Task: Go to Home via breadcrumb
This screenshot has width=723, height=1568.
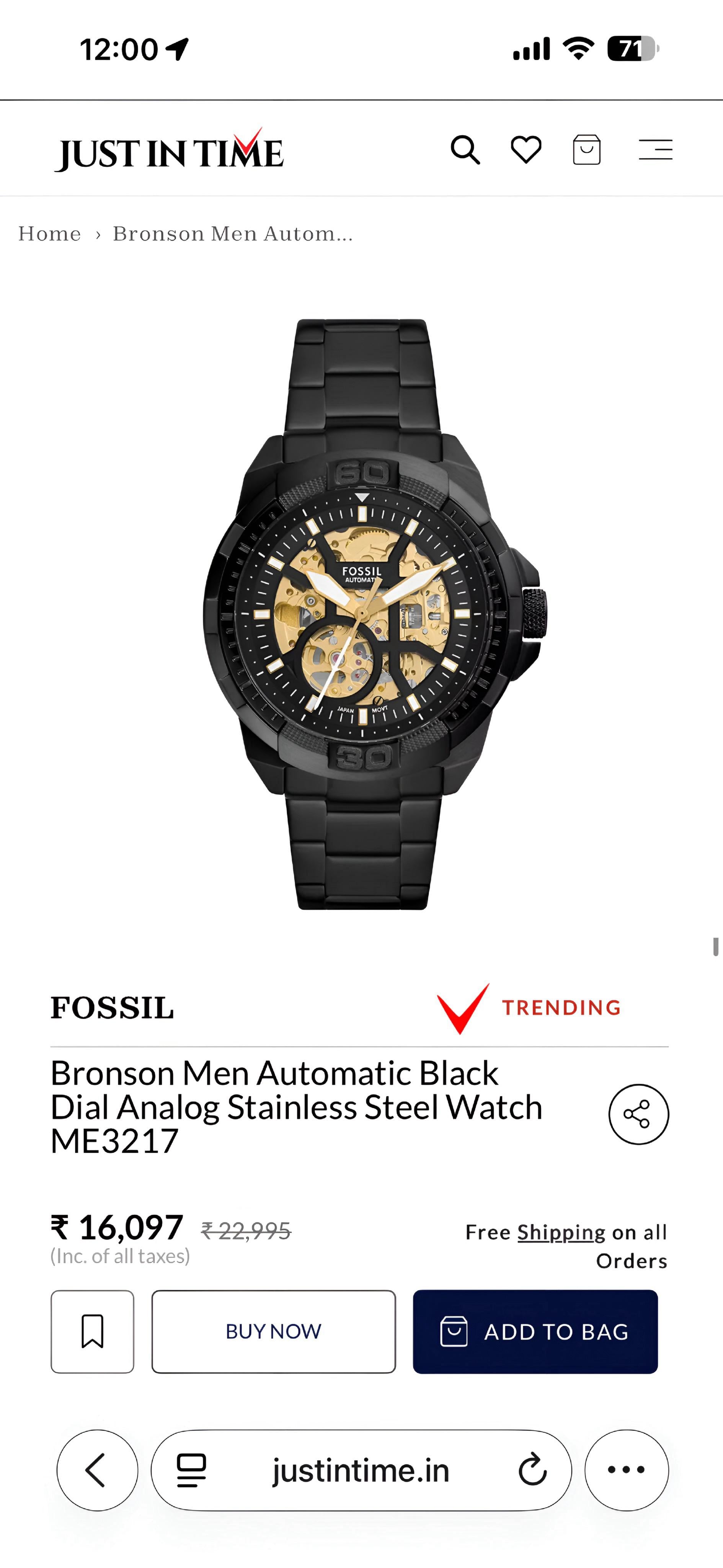Action: click(49, 234)
